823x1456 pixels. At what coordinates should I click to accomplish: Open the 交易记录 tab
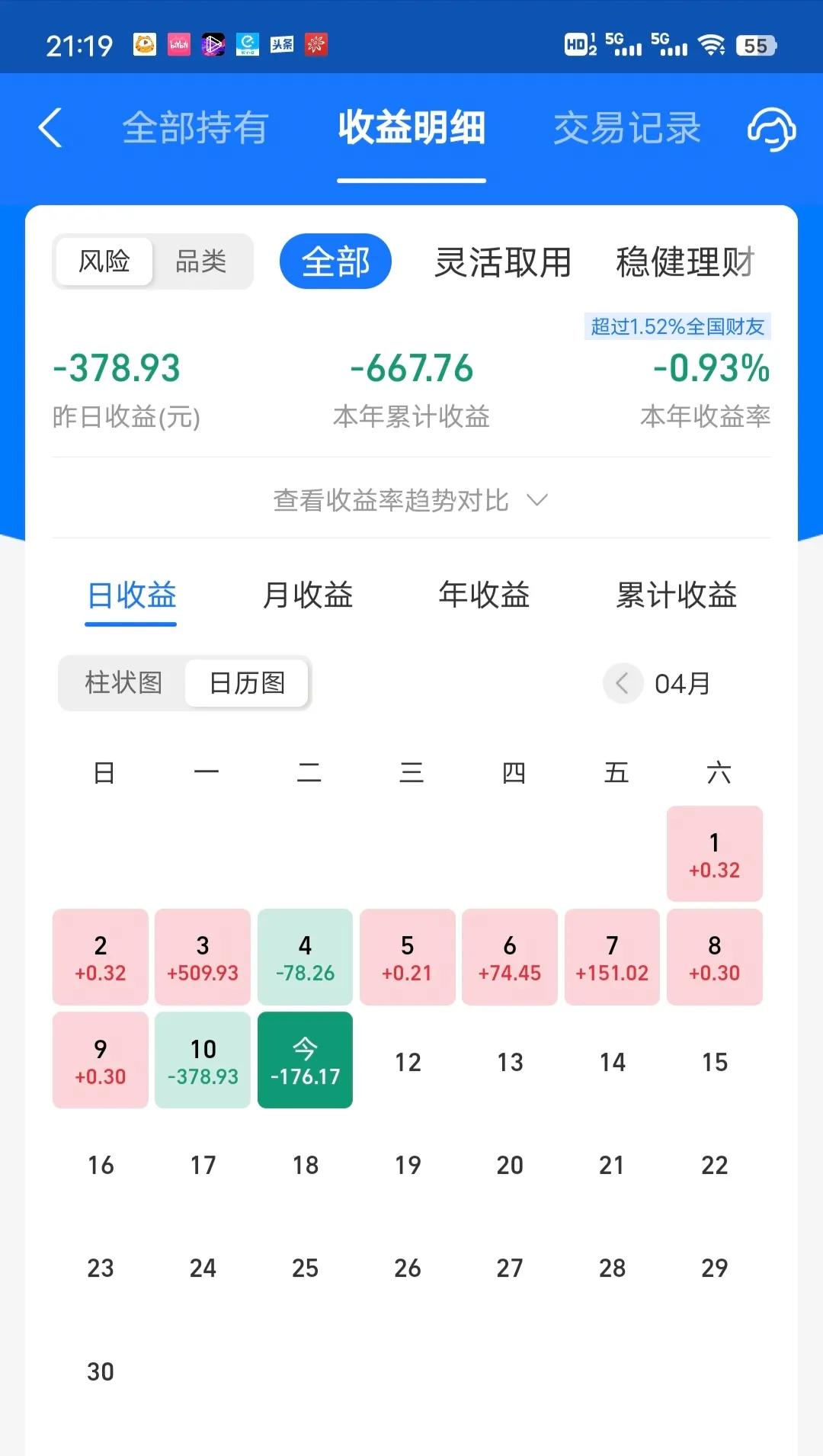(x=626, y=128)
